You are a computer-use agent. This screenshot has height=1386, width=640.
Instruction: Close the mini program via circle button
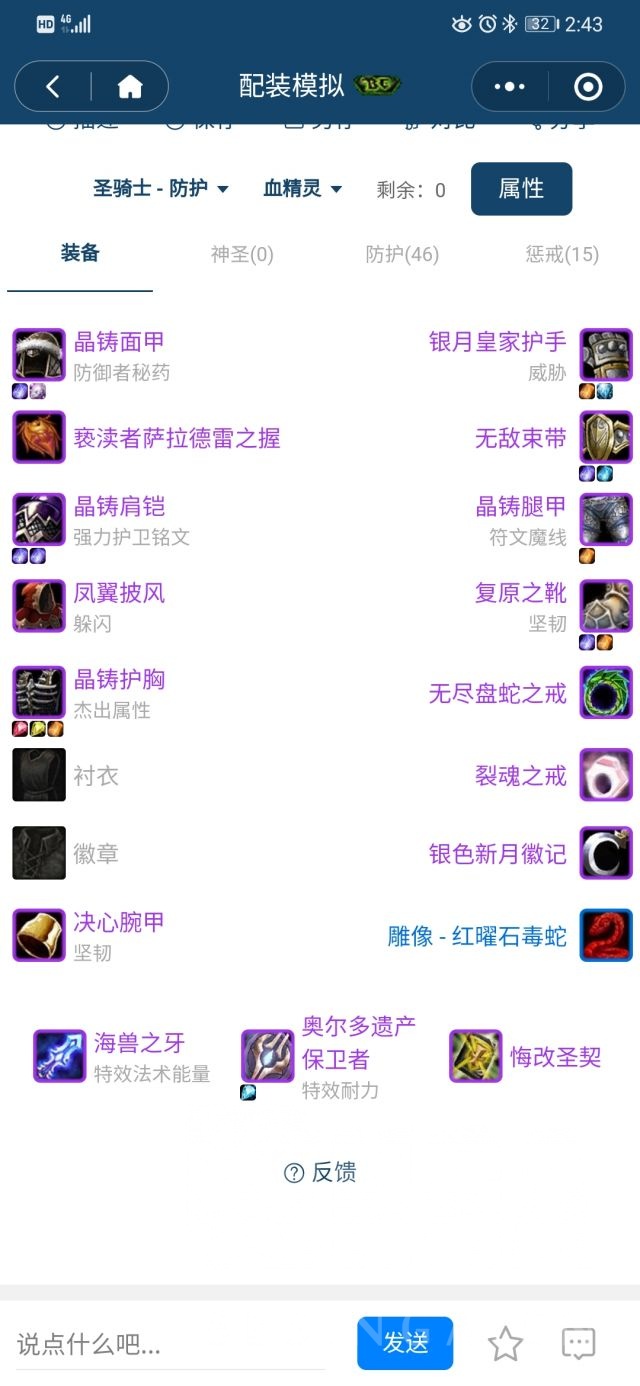(x=588, y=87)
